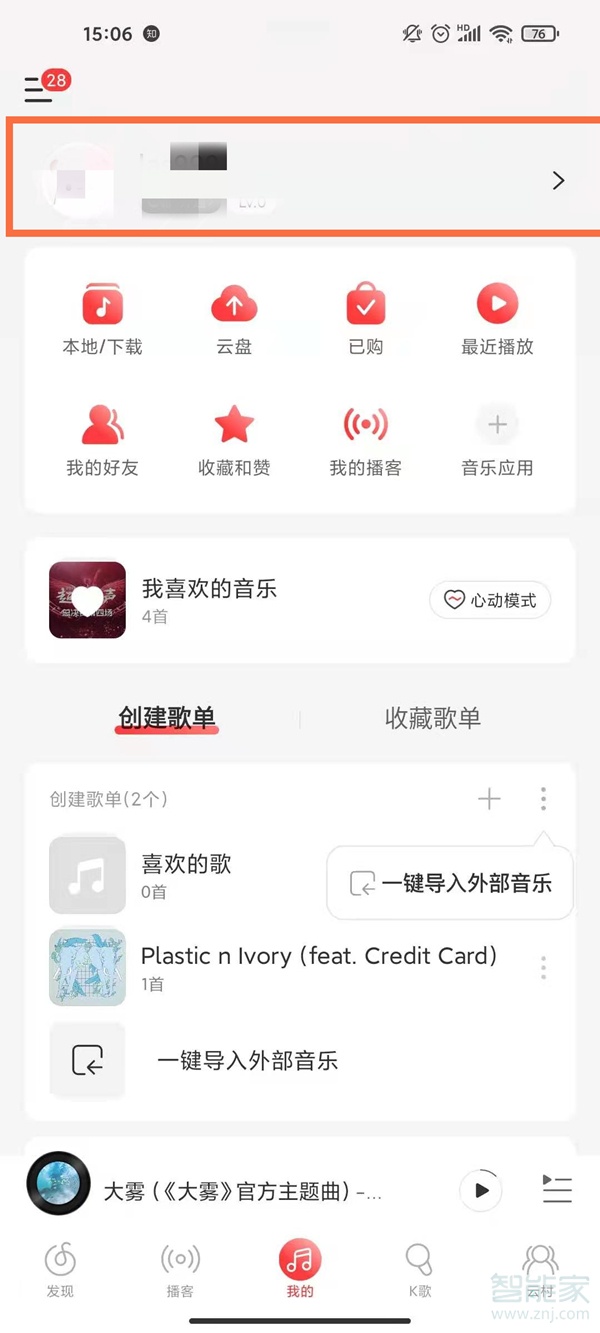The width and height of the screenshot is (600, 1333).
Task: Open the current play queue
Action: click(556, 1190)
